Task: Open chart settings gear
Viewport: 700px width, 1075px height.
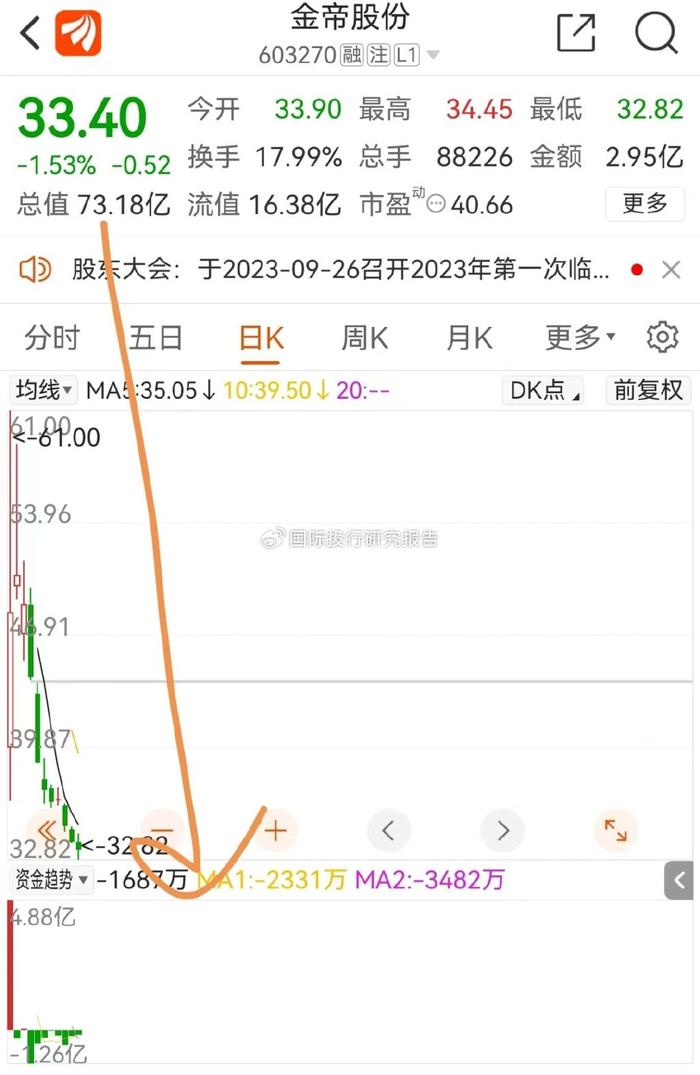Action: [662, 338]
